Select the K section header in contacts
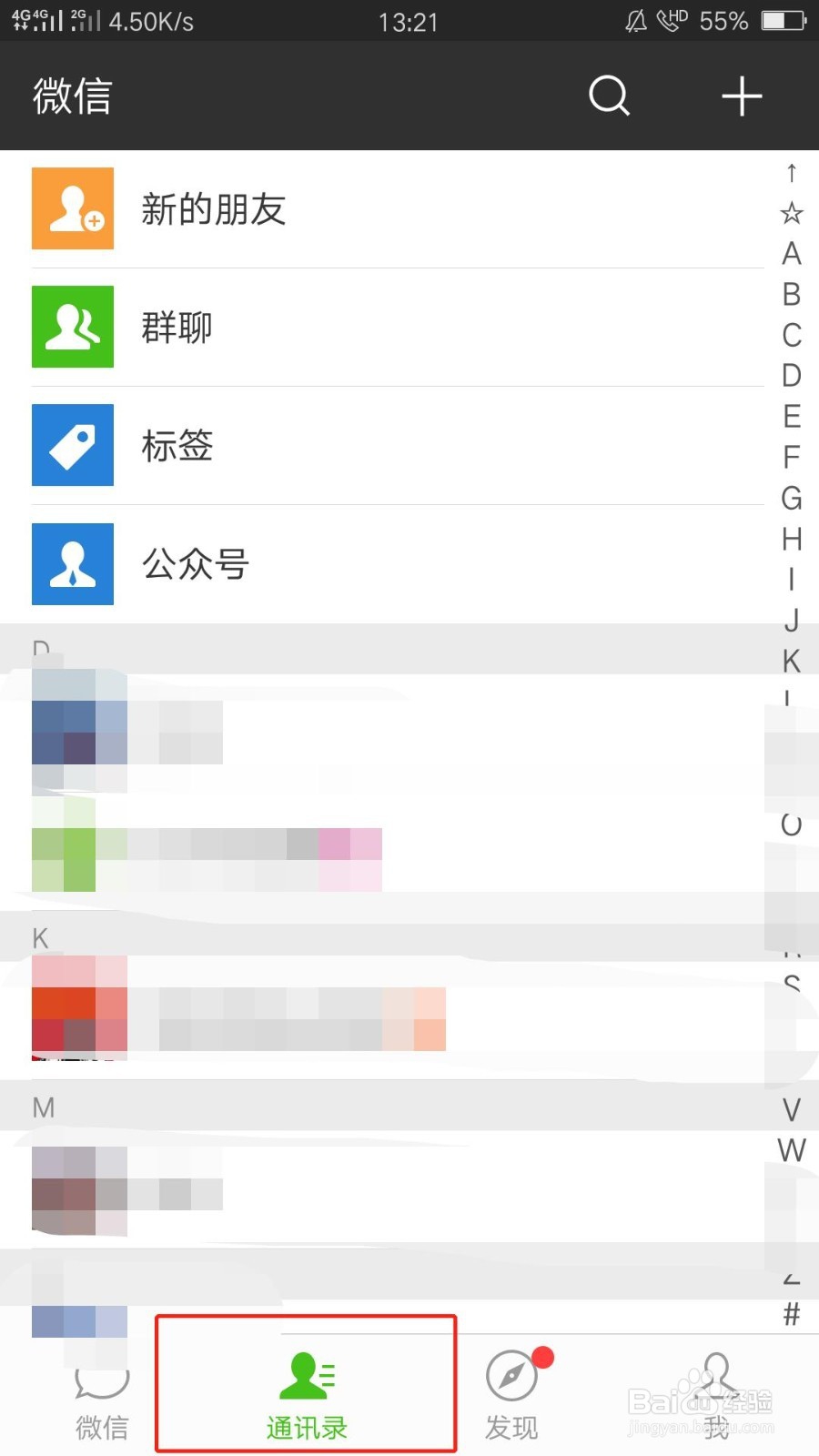Screen dimensions: 819x1456 [x=40, y=937]
